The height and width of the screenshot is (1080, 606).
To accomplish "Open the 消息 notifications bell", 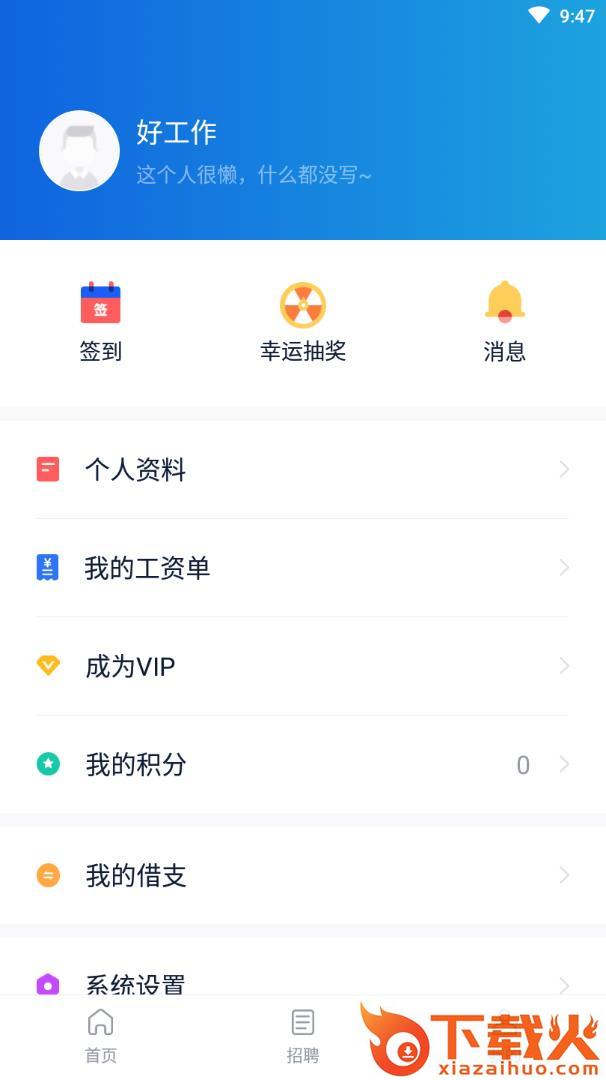I will 505,322.
